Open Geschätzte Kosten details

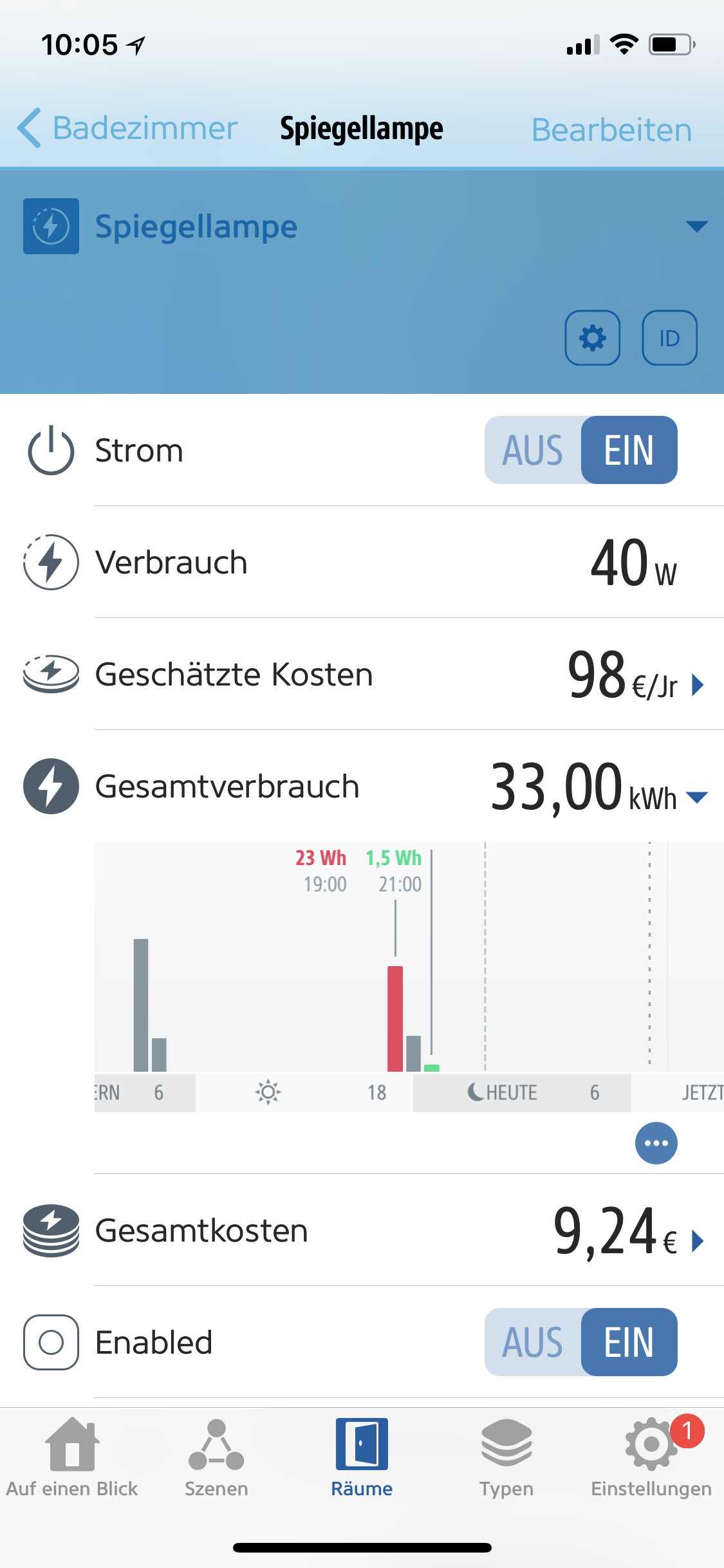point(698,685)
